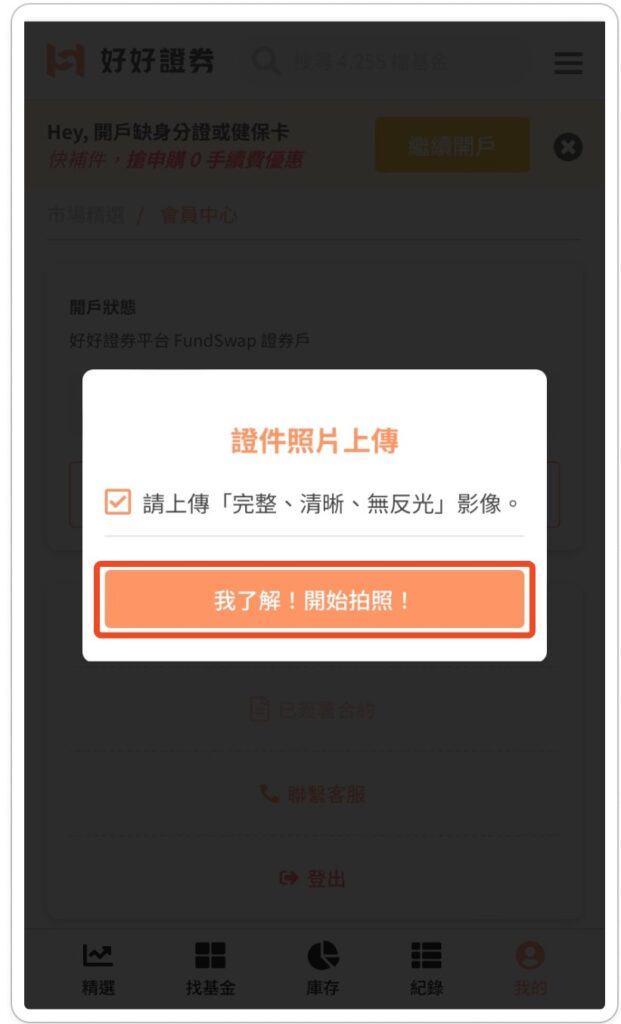621x1024 pixels.
Task: Switch to the 找基金 tab
Action: point(210,967)
